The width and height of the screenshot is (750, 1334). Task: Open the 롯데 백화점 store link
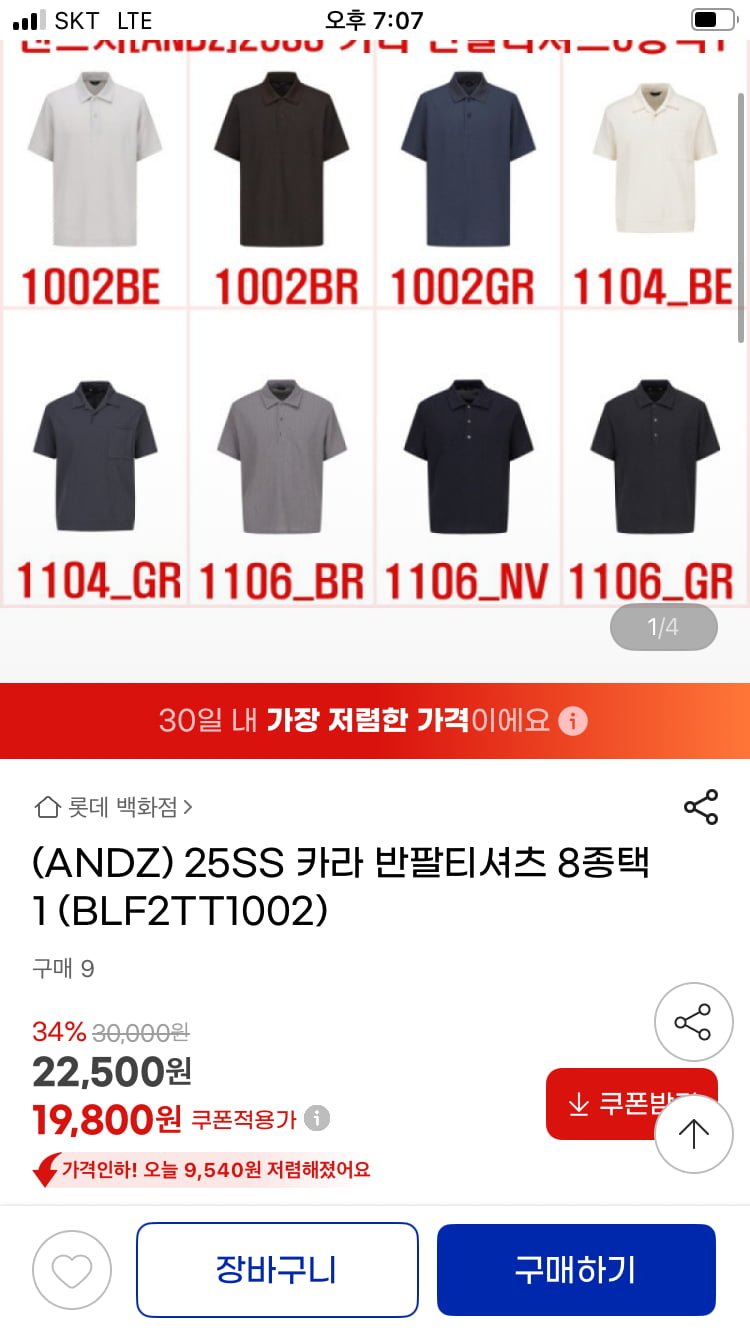pyautogui.click(x=113, y=806)
